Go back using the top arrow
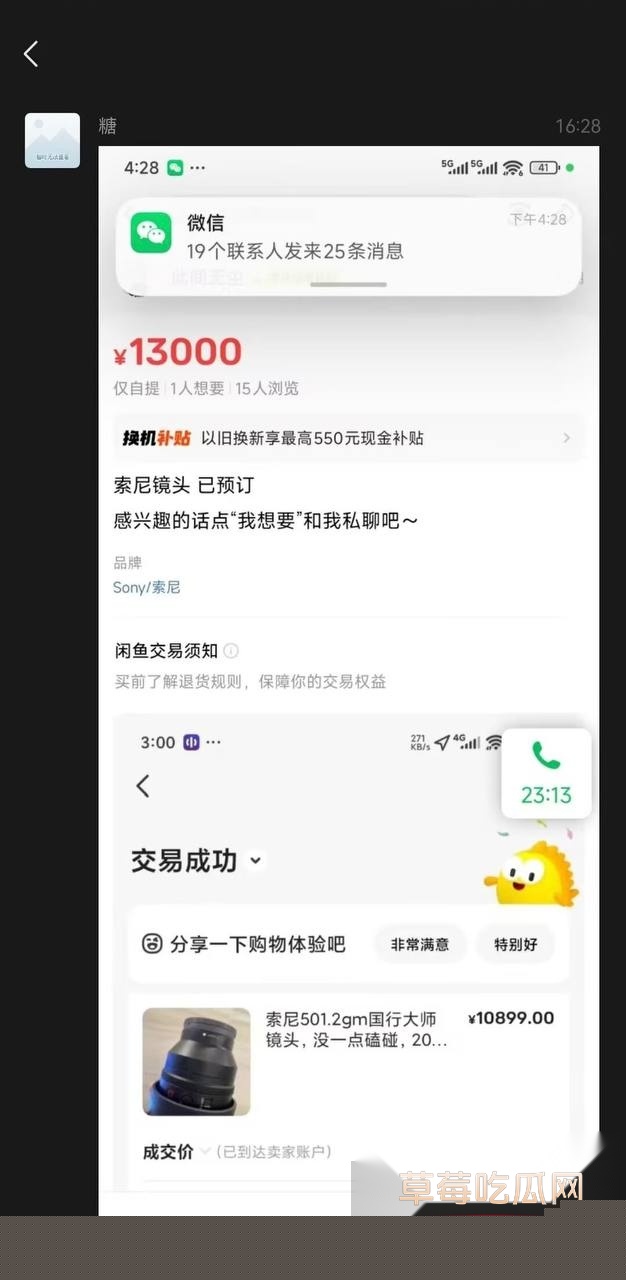 [x=31, y=54]
